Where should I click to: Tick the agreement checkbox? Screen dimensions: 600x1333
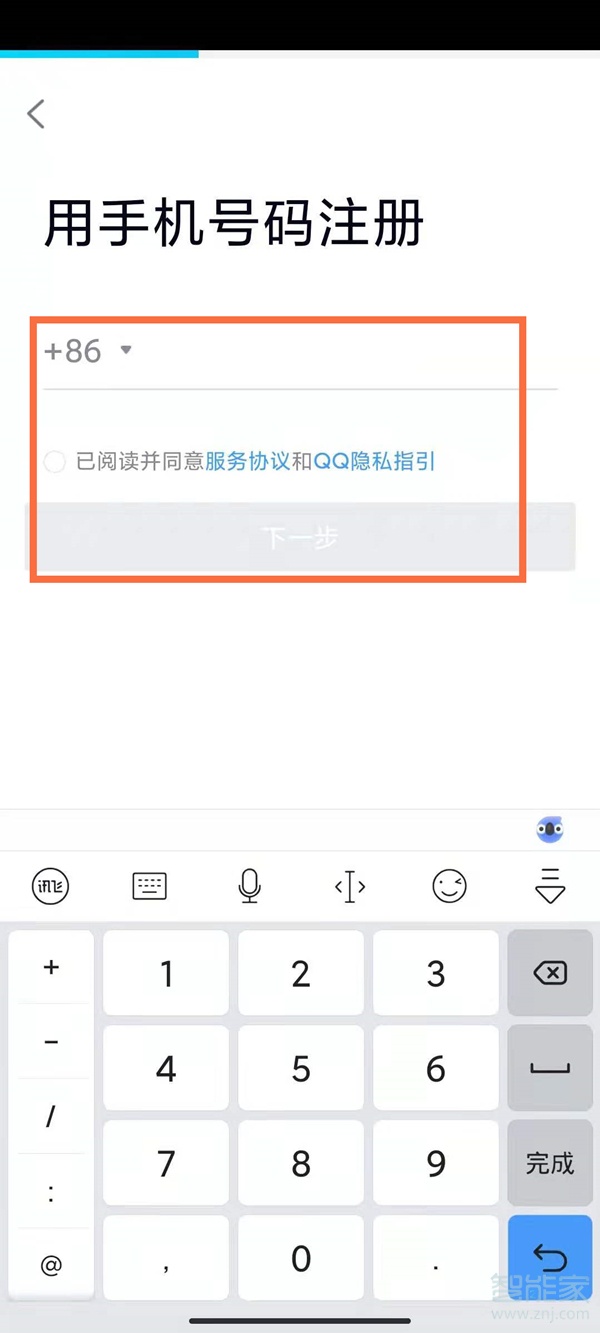coord(55,461)
